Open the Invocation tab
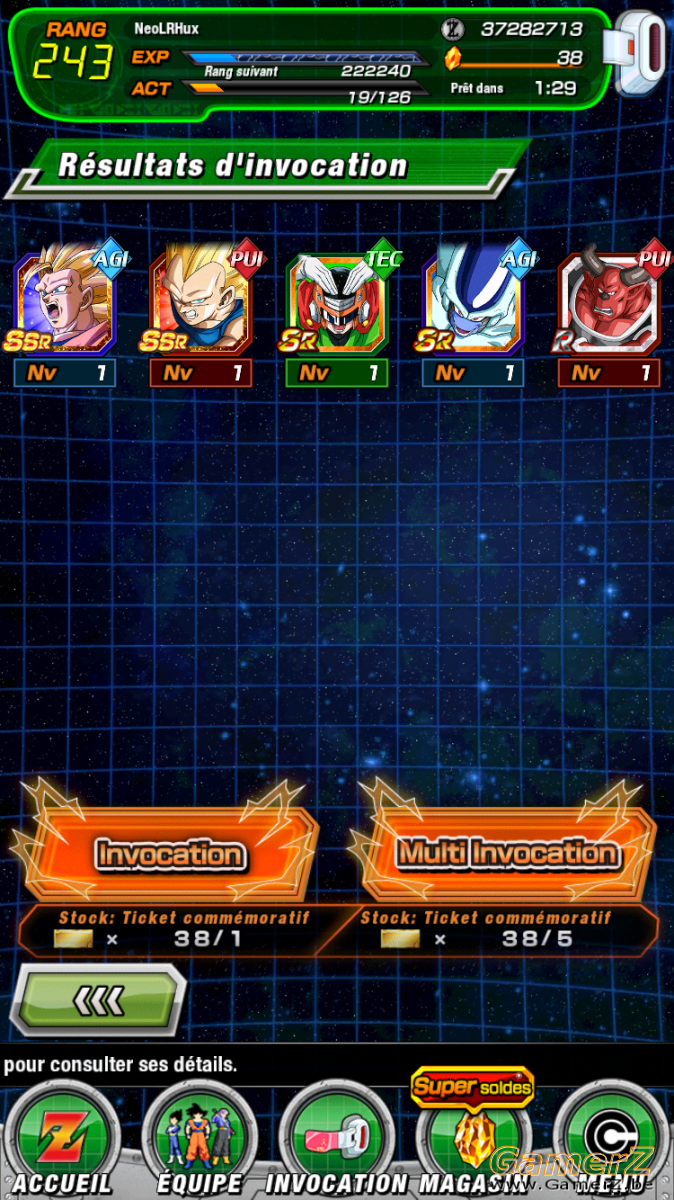Image resolution: width=674 pixels, height=1200 pixels. tap(337, 1138)
